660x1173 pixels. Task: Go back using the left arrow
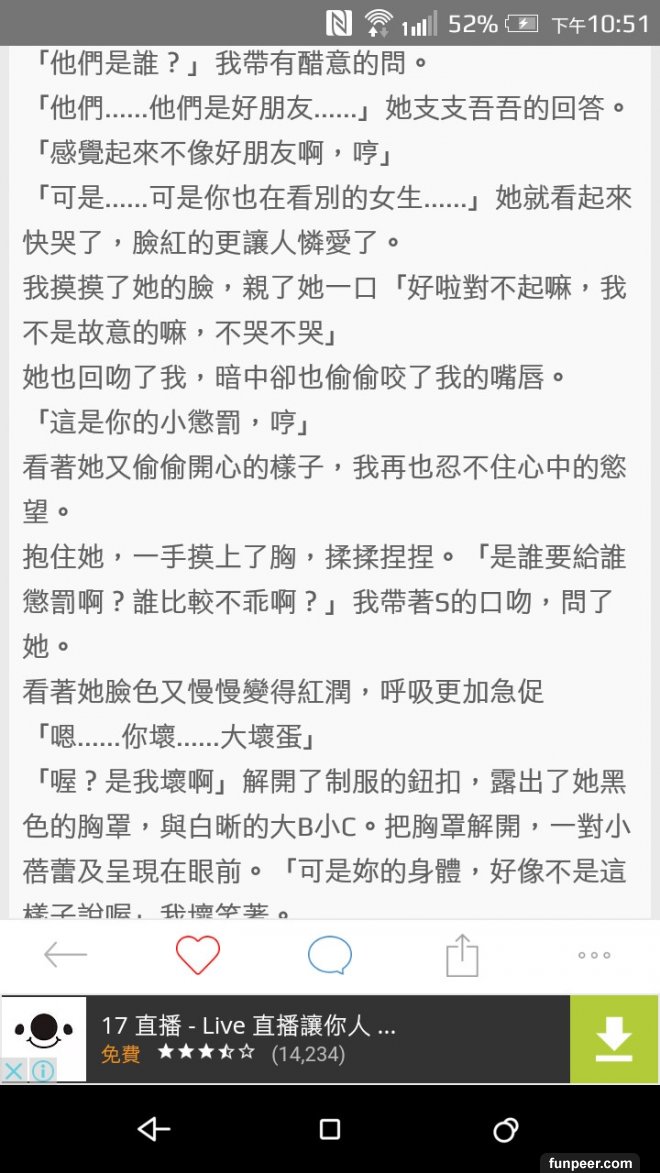(x=66, y=955)
